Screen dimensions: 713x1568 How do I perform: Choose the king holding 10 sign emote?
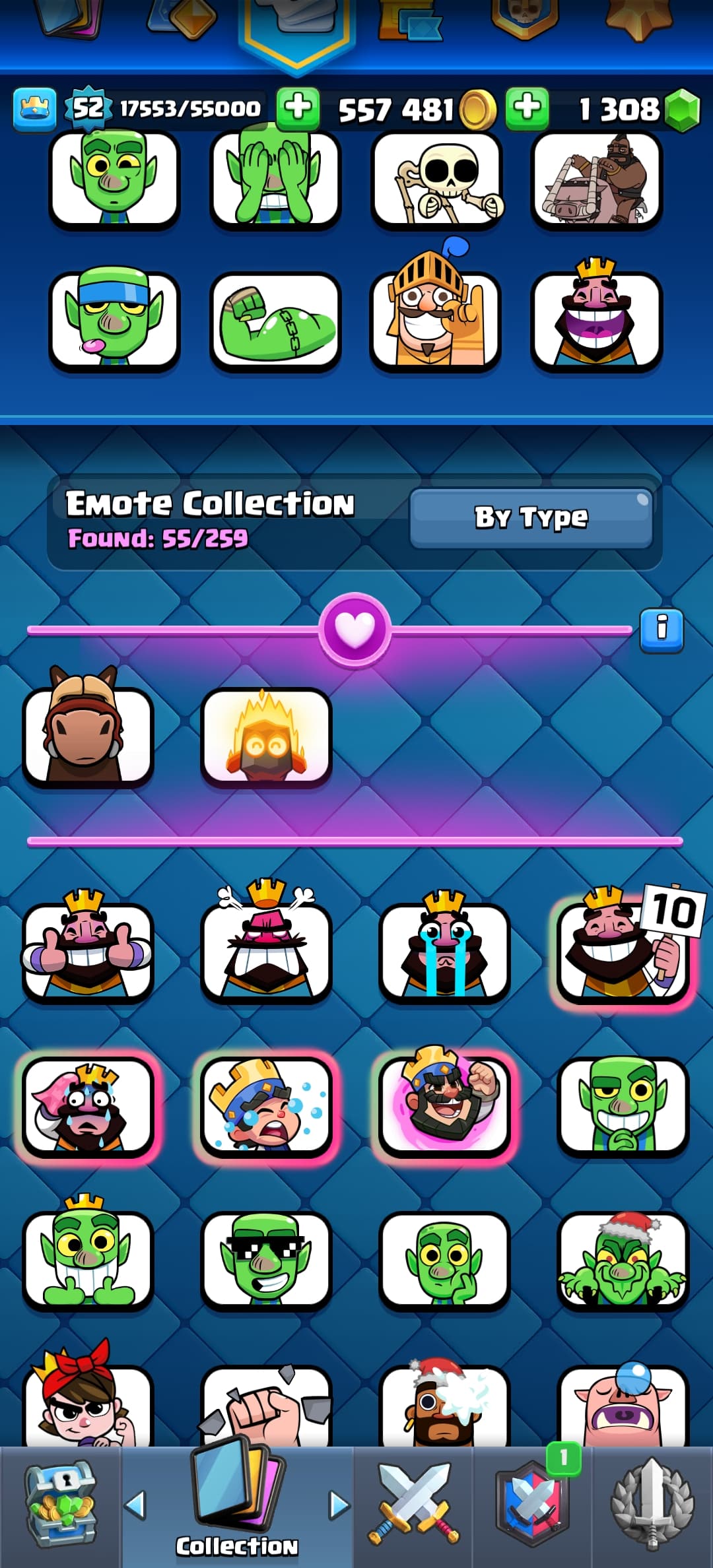pos(623,950)
